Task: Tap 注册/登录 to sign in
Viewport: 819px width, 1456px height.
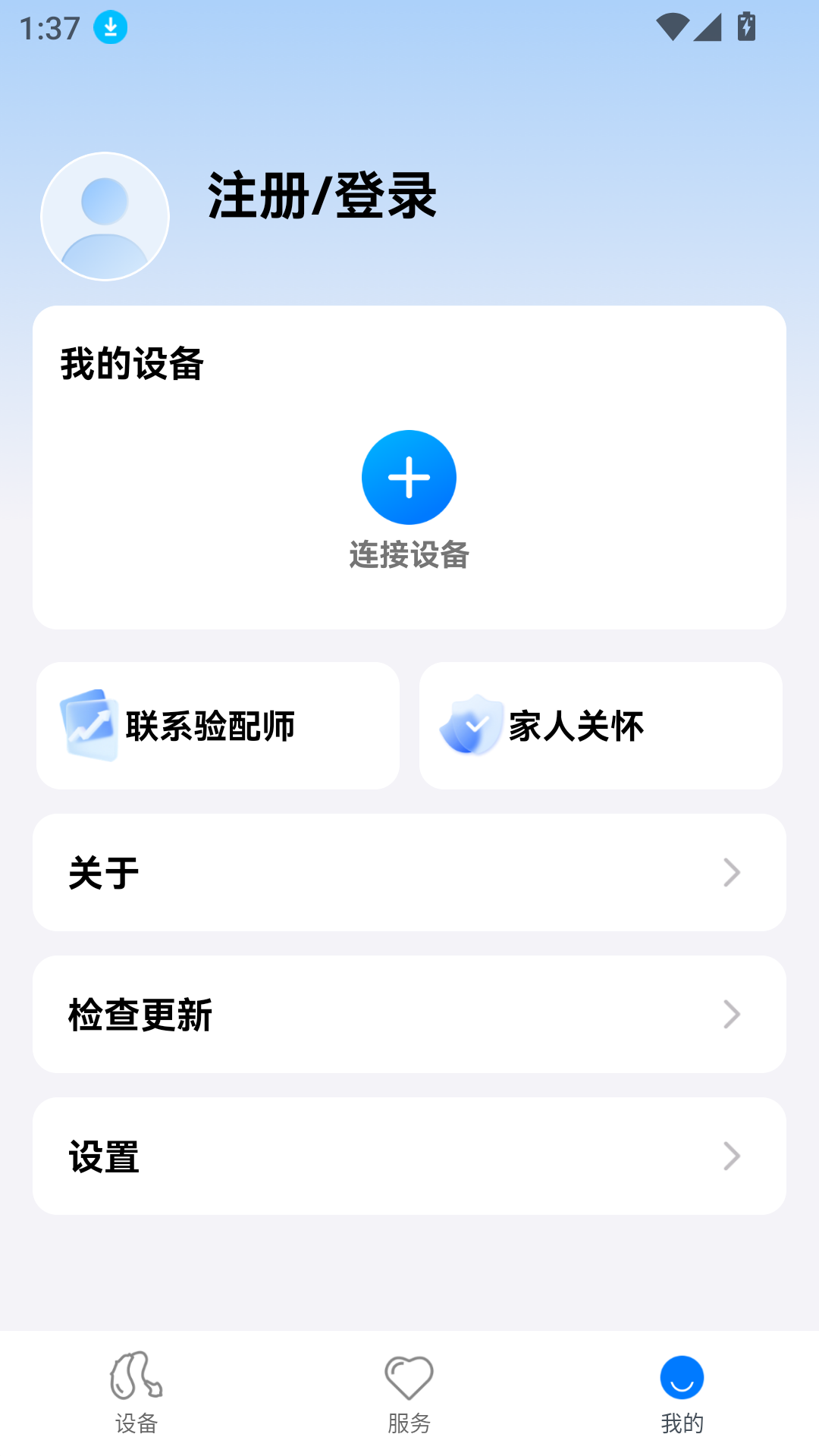Action: tap(322, 199)
